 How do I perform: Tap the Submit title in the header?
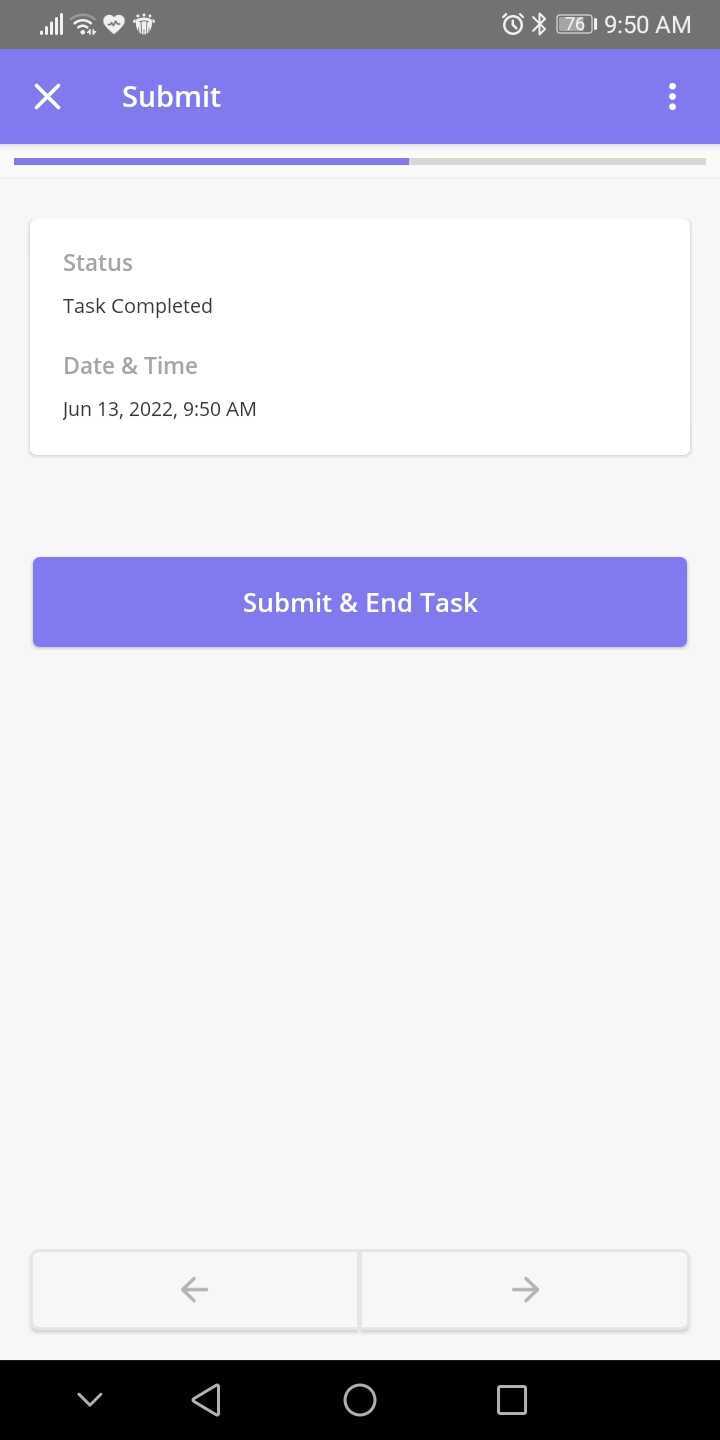coord(171,96)
